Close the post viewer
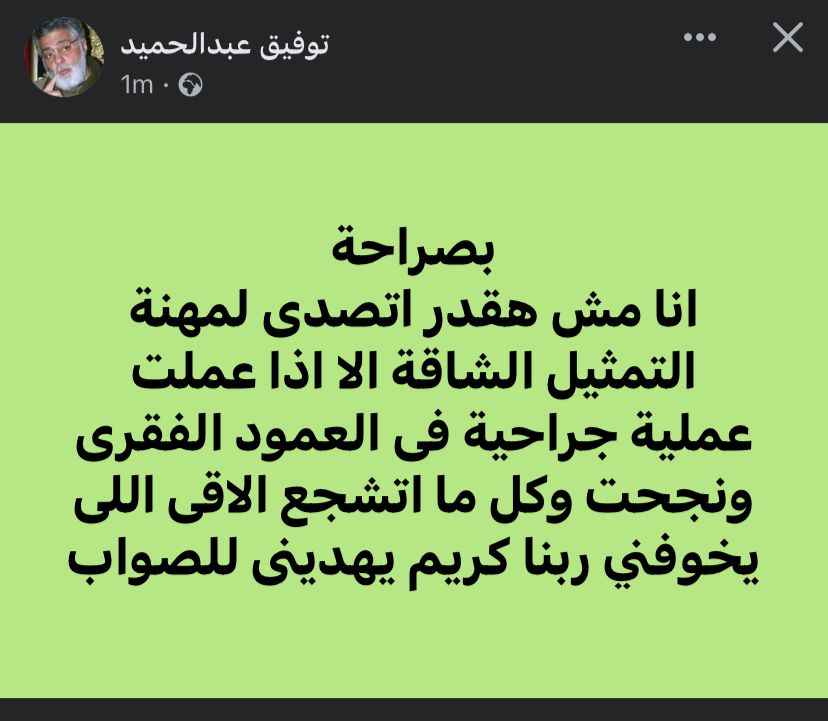The image size is (828, 721). tap(788, 38)
